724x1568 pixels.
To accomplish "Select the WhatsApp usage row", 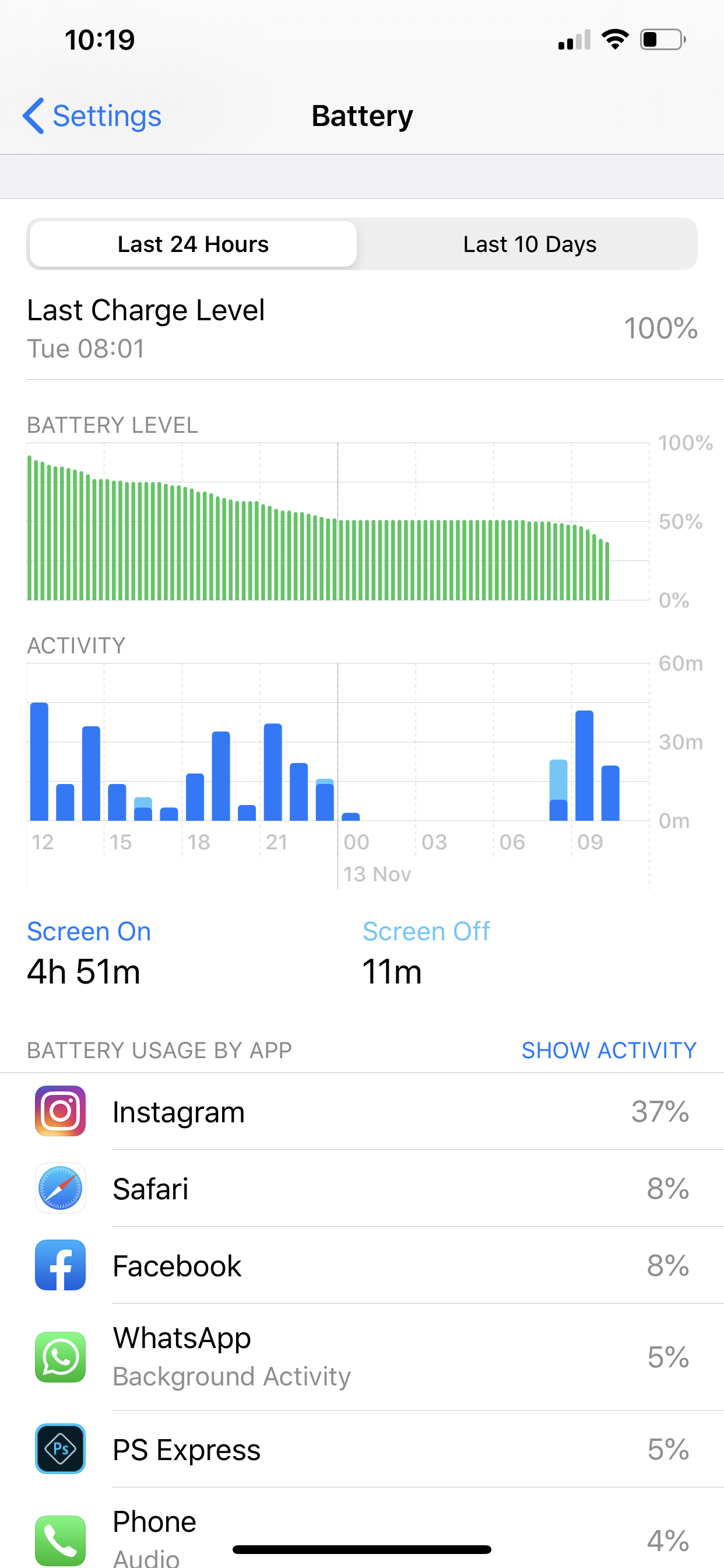I will point(362,1357).
